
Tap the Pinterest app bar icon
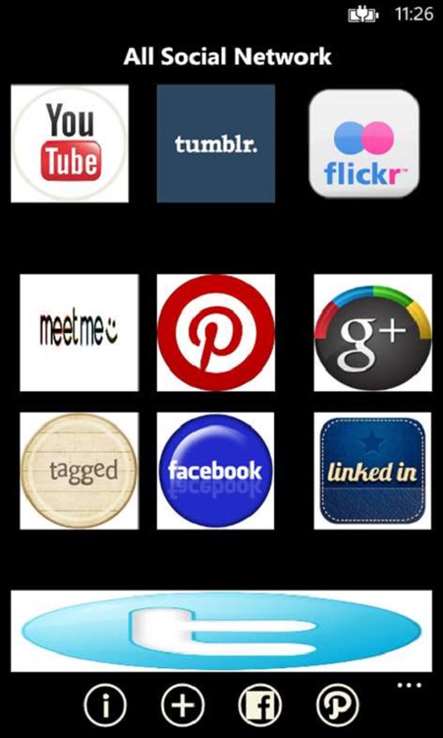click(x=338, y=706)
